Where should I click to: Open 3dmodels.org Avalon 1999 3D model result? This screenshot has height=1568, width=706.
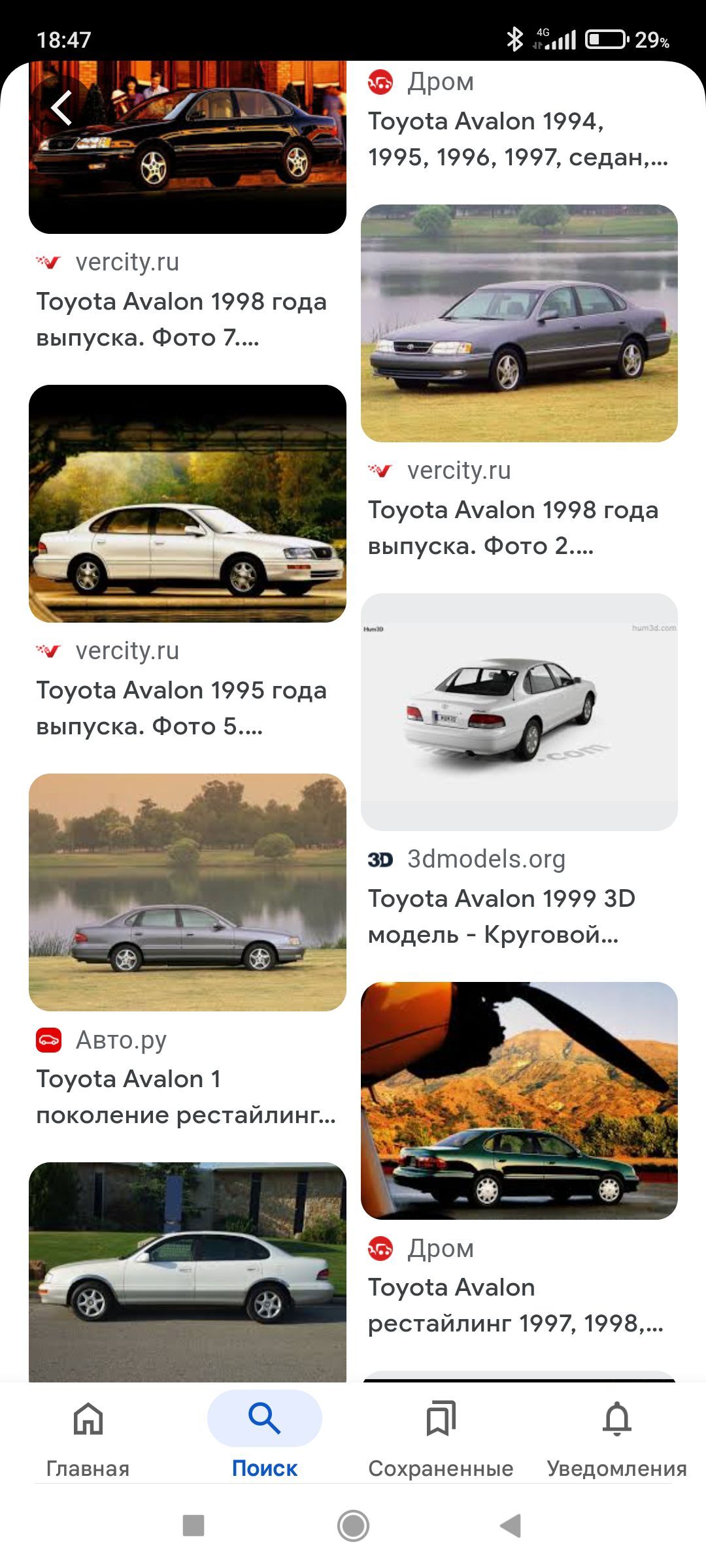(501, 916)
